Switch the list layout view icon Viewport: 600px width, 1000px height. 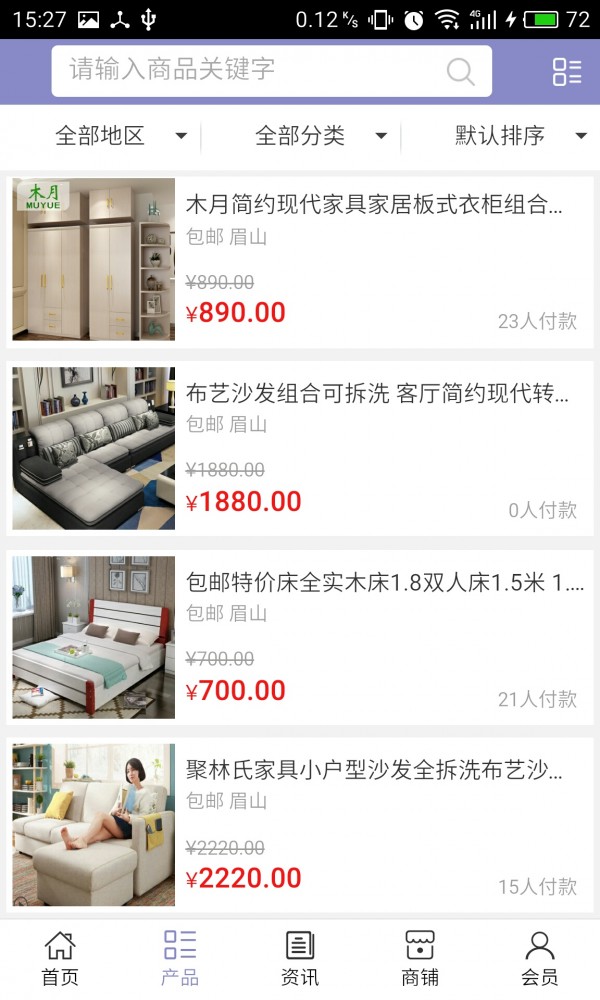[x=566, y=71]
